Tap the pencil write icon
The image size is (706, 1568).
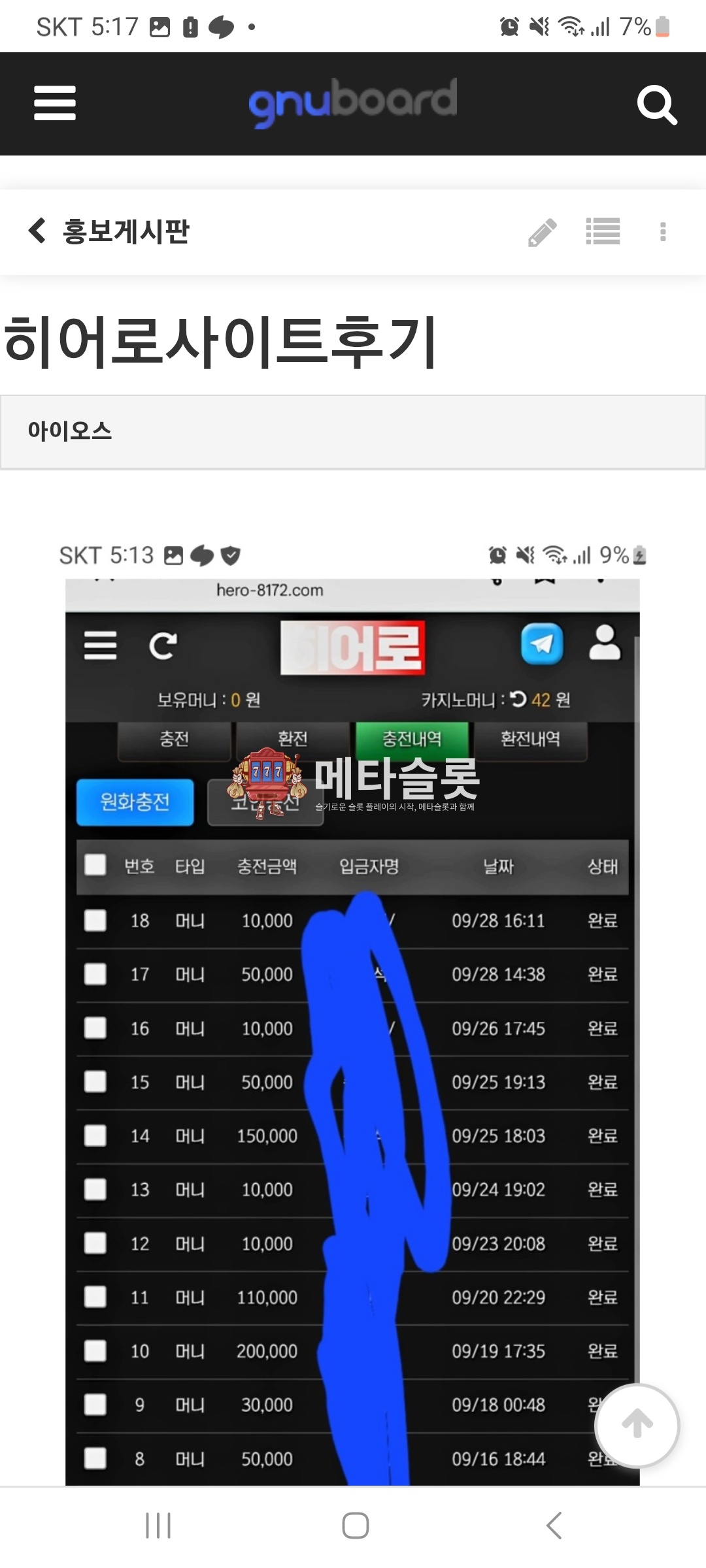tap(543, 232)
